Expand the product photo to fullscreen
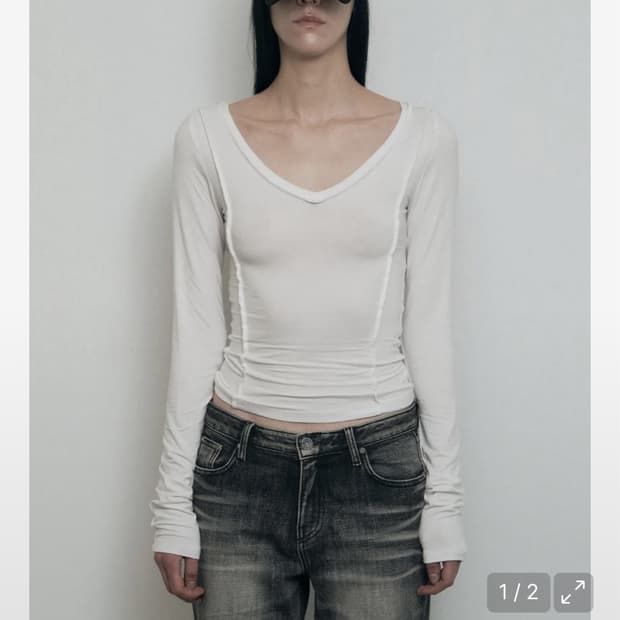Viewport: 620px width, 620px height. [573, 592]
